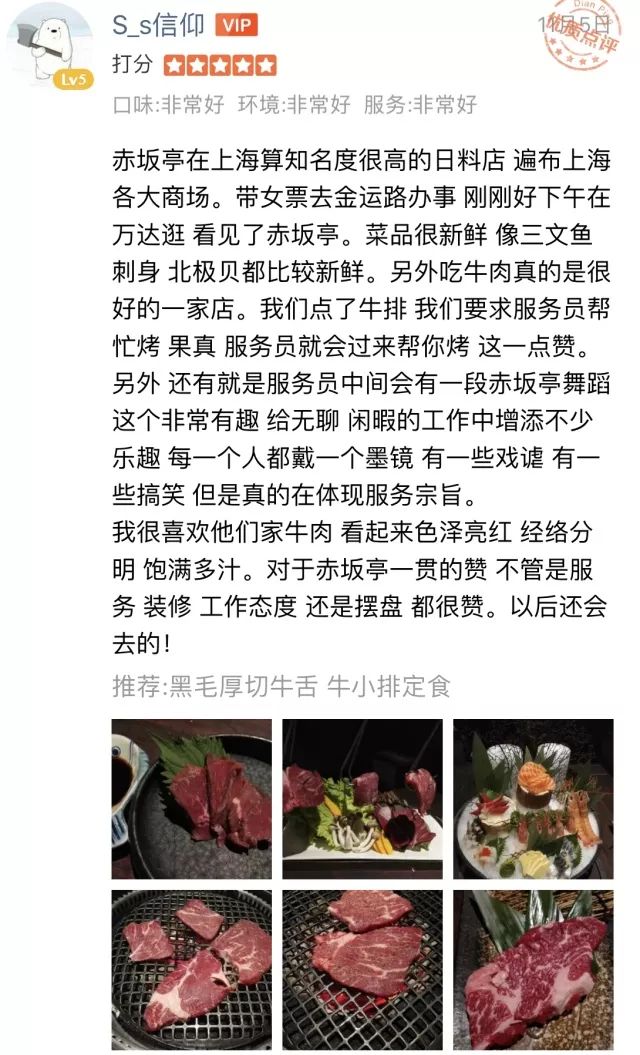Open the photo of two steaks over charcoal
640x1055 pixels.
(363, 970)
